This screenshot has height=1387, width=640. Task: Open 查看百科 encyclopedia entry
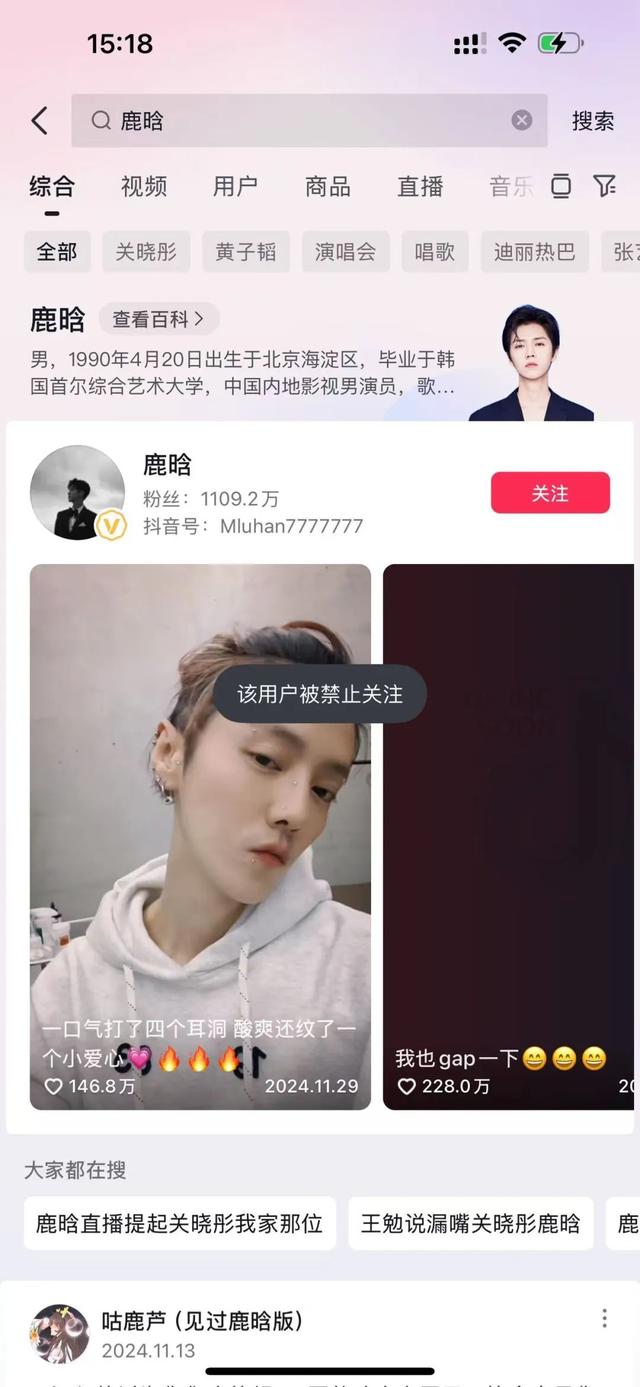(158, 319)
